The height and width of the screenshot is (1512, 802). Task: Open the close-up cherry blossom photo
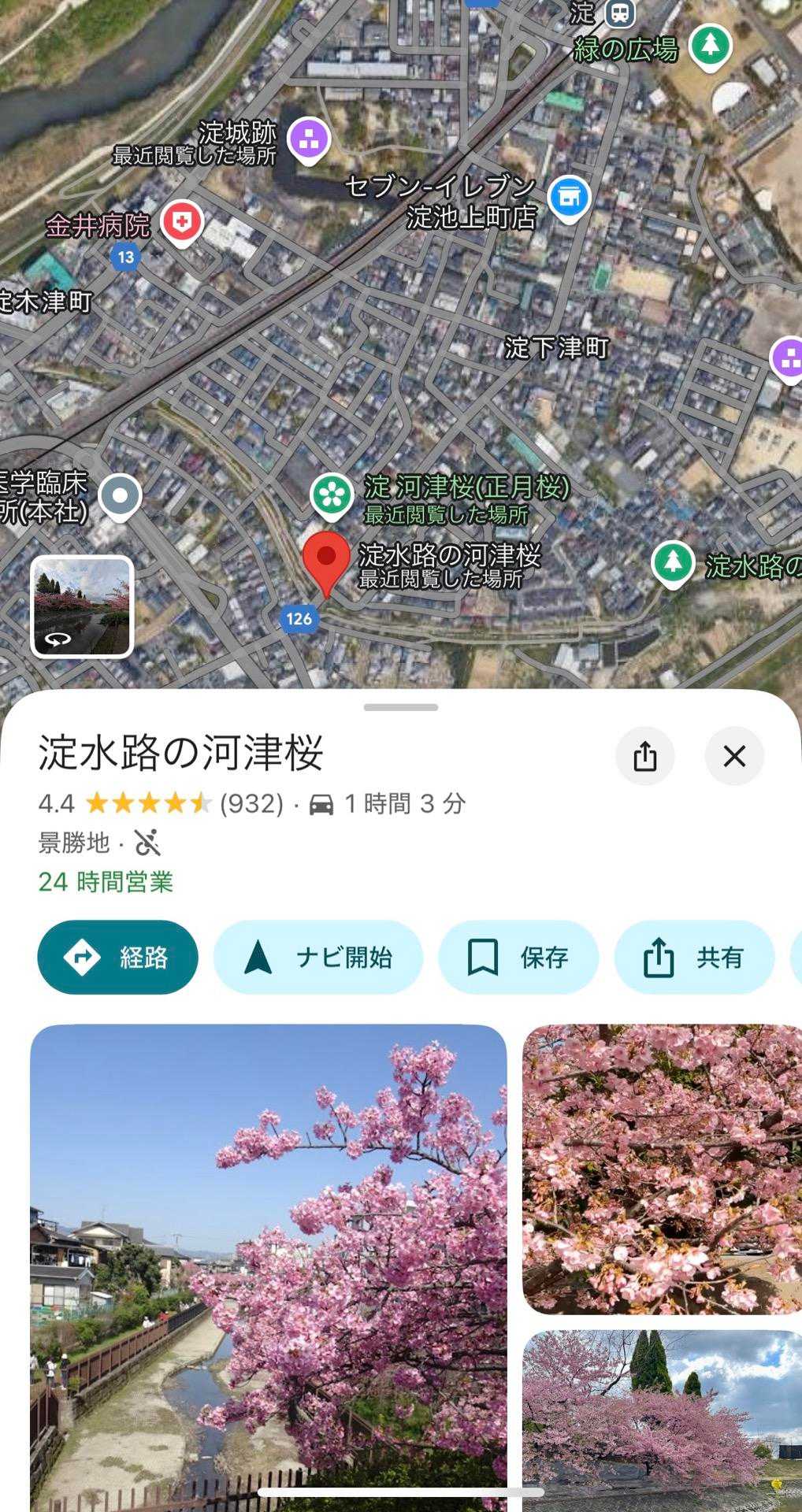[662, 1169]
